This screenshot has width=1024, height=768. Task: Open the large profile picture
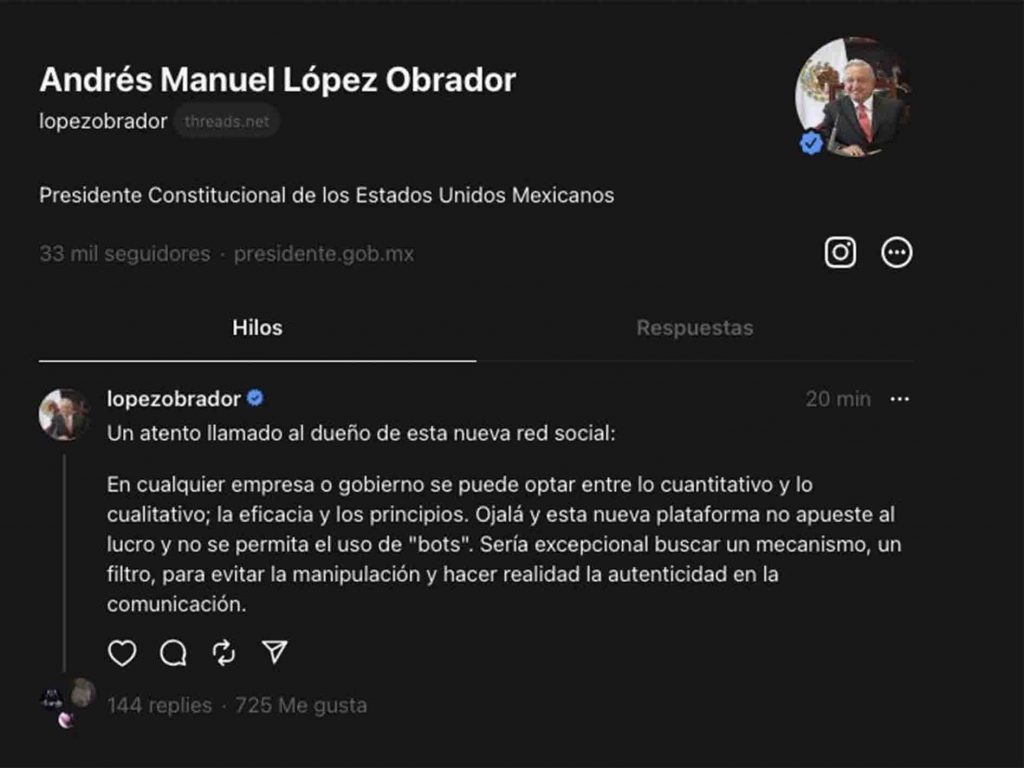tap(853, 97)
